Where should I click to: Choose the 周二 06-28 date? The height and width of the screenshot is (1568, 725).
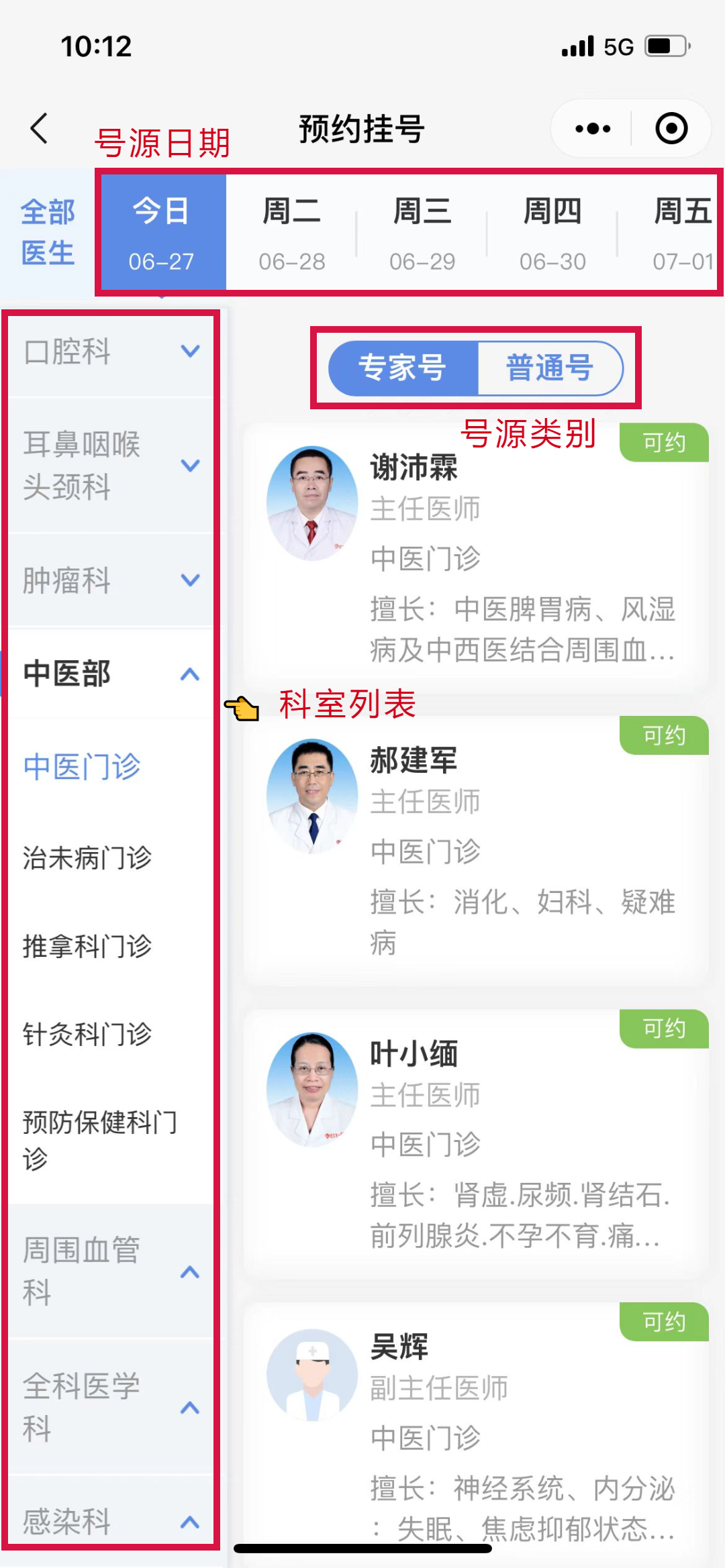tap(291, 232)
